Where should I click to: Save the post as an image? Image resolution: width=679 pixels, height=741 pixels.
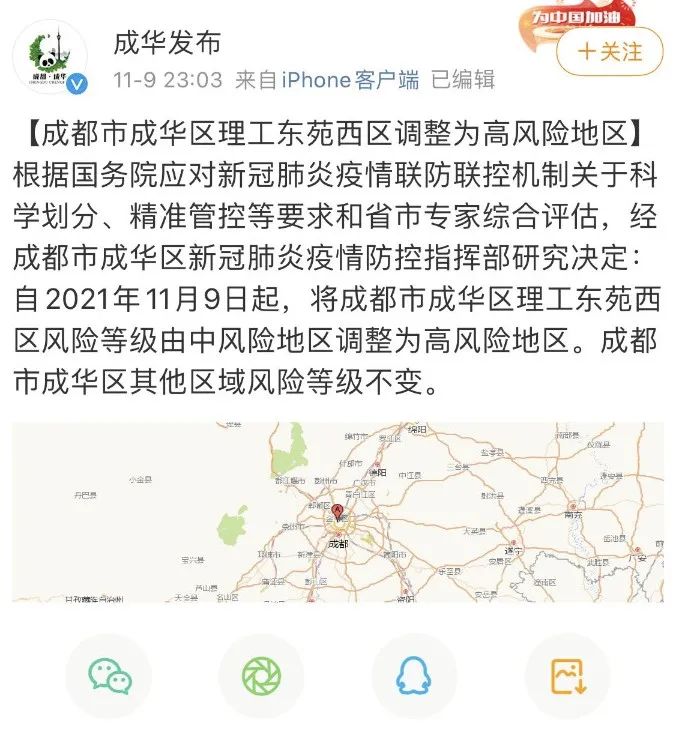pos(567,676)
